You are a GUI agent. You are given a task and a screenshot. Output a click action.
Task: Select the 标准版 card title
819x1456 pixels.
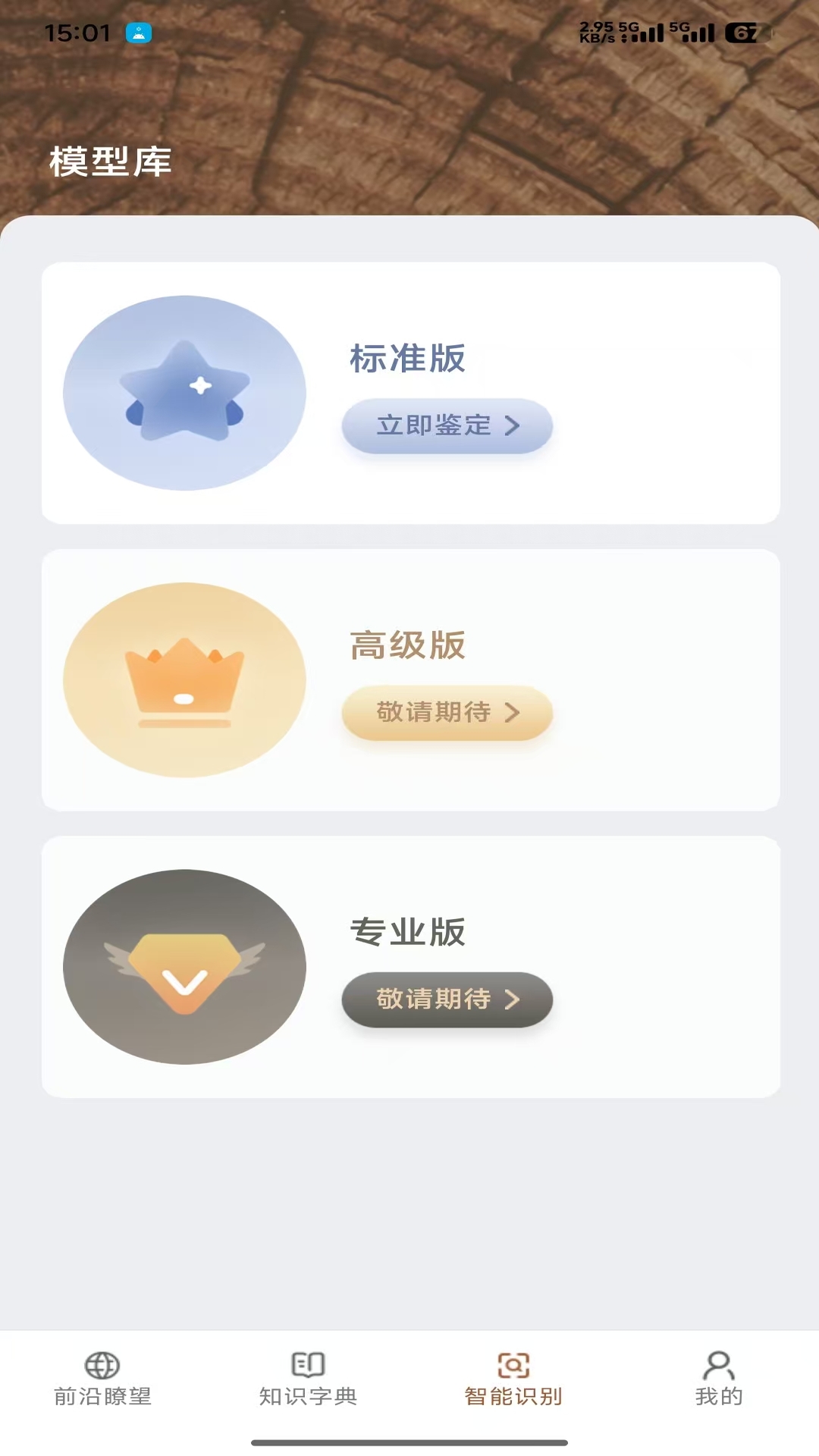(x=407, y=359)
